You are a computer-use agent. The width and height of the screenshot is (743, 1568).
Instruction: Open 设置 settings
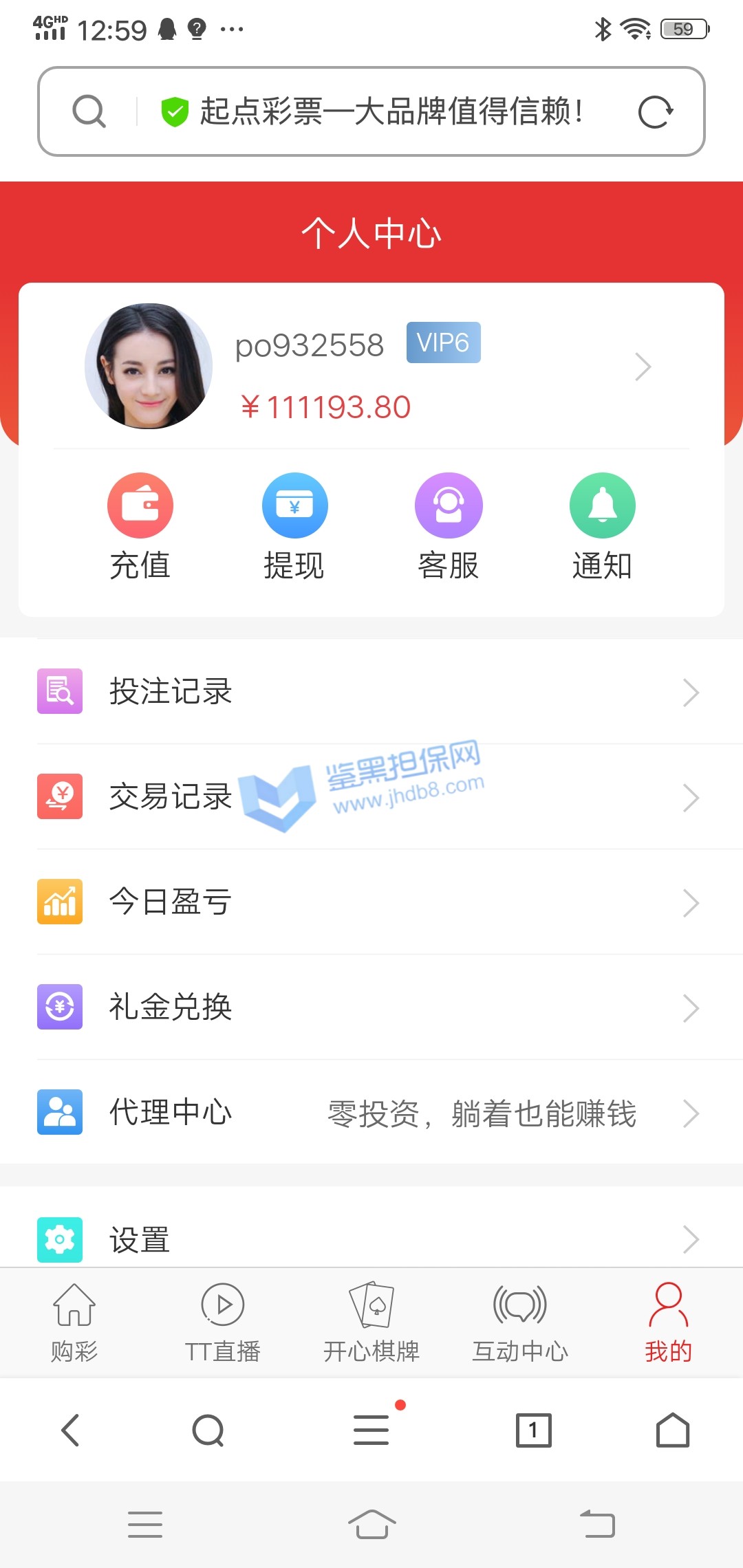[x=371, y=1239]
